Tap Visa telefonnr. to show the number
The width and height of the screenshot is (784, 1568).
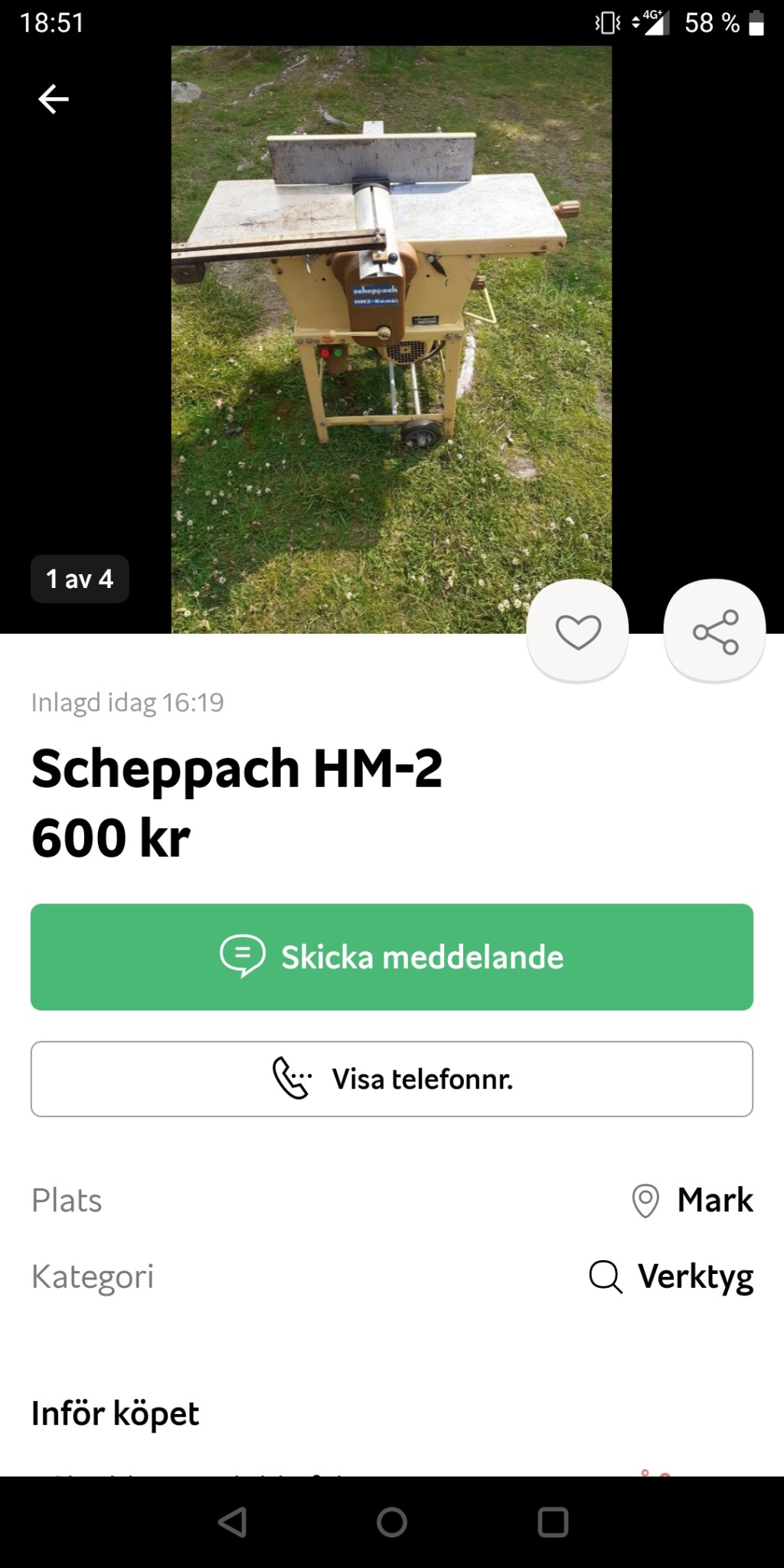[392, 1079]
